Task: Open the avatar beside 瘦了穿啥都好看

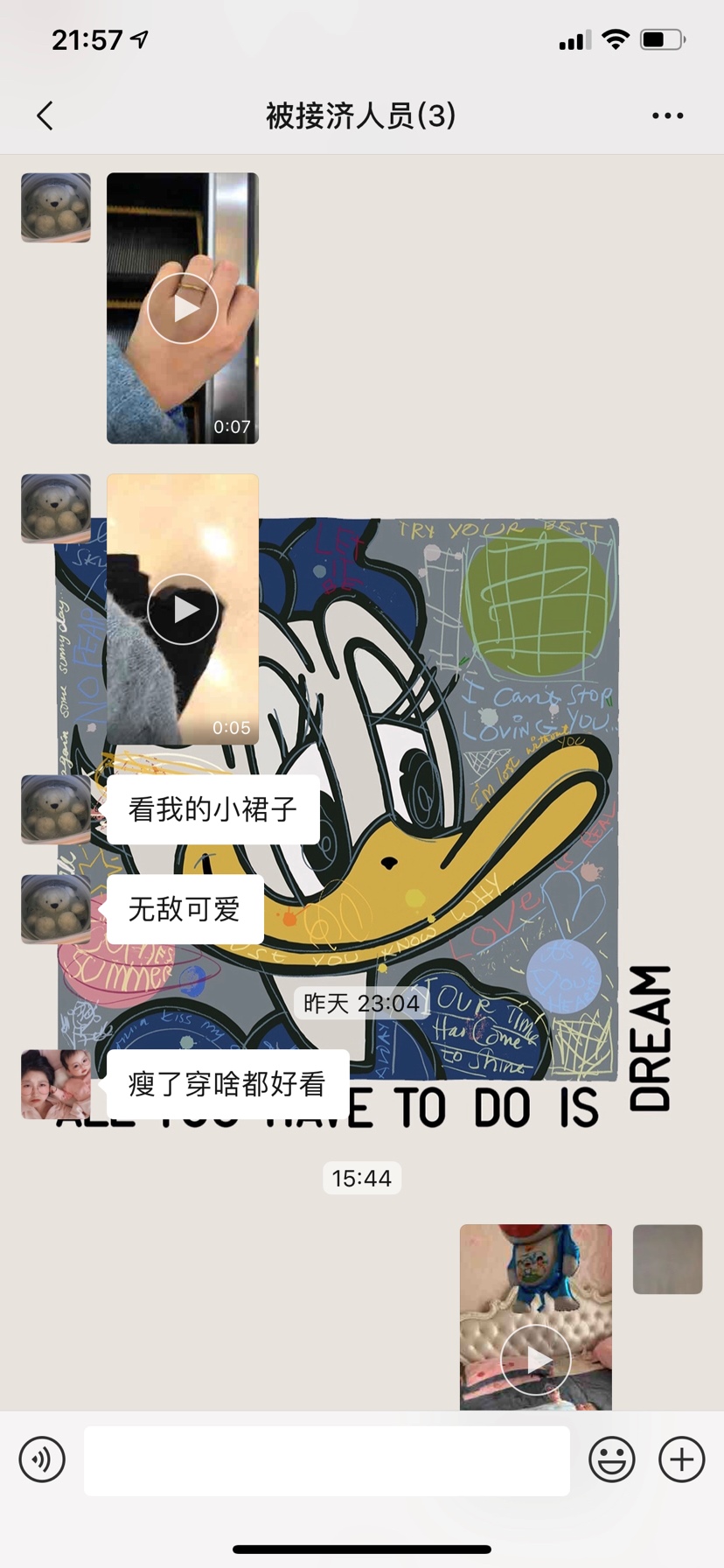Action: click(x=56, y=1084)
